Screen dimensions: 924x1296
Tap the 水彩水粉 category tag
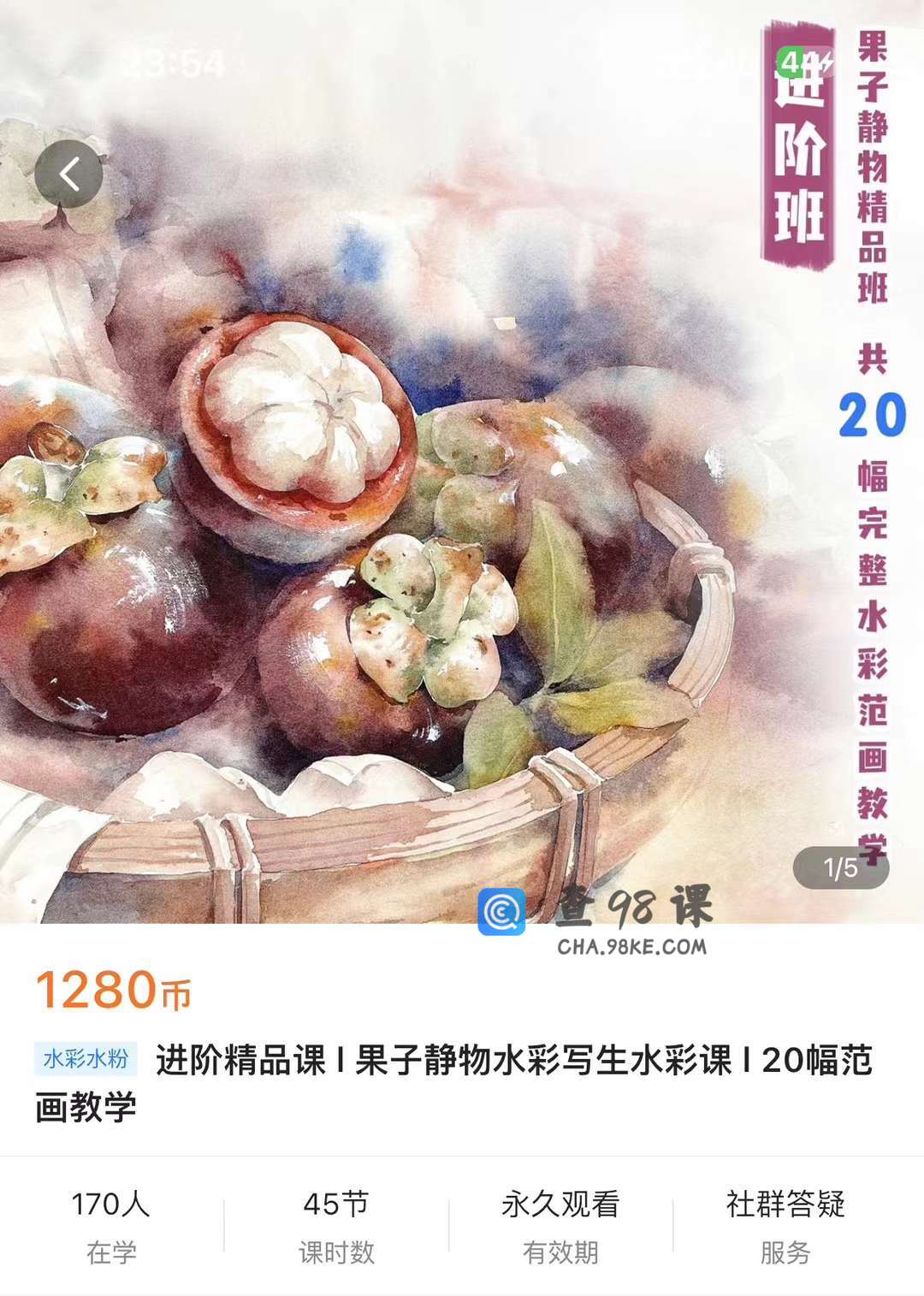click(86, 1059)
